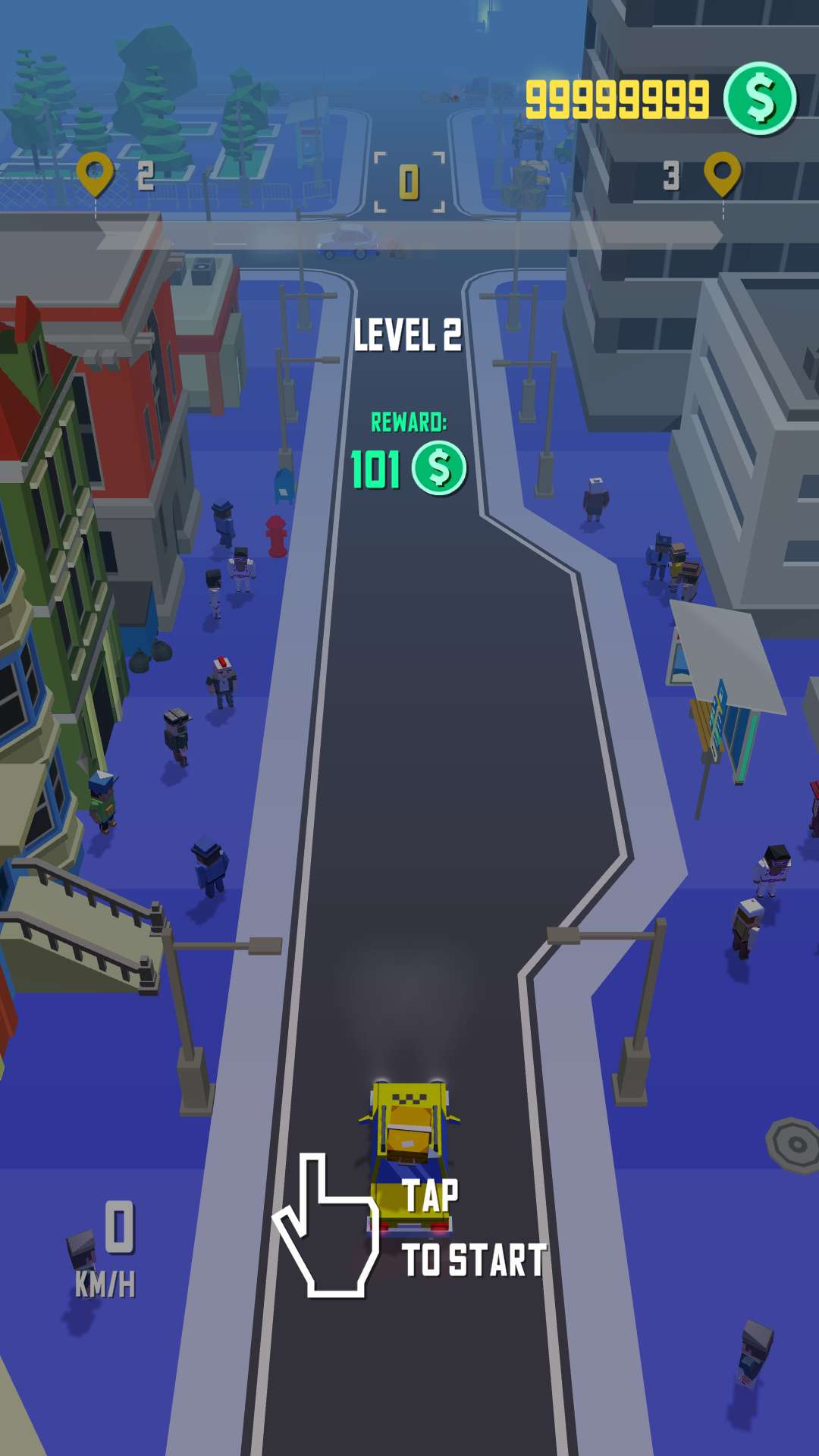
Task: Select the yellow taxi on the road
Action: [x=409, y=1145]
